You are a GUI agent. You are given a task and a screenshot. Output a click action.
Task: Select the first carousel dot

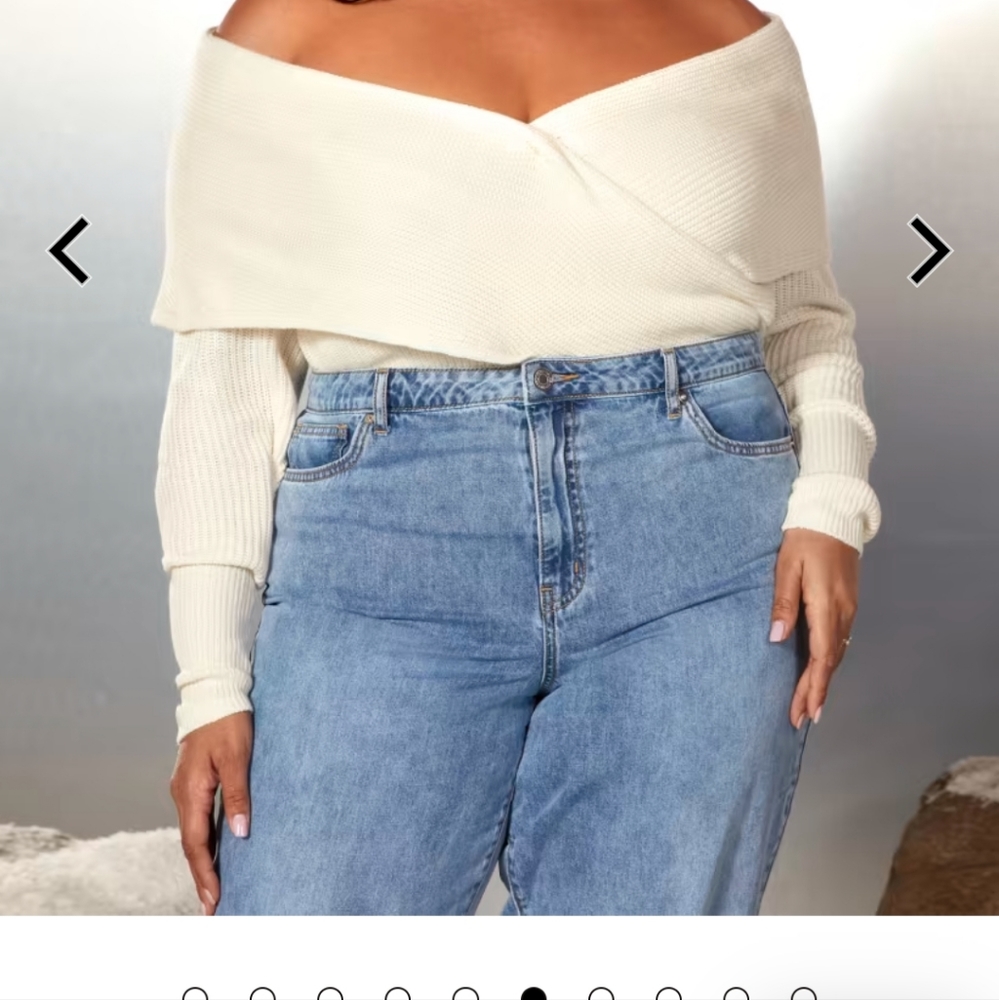[196, 992]
